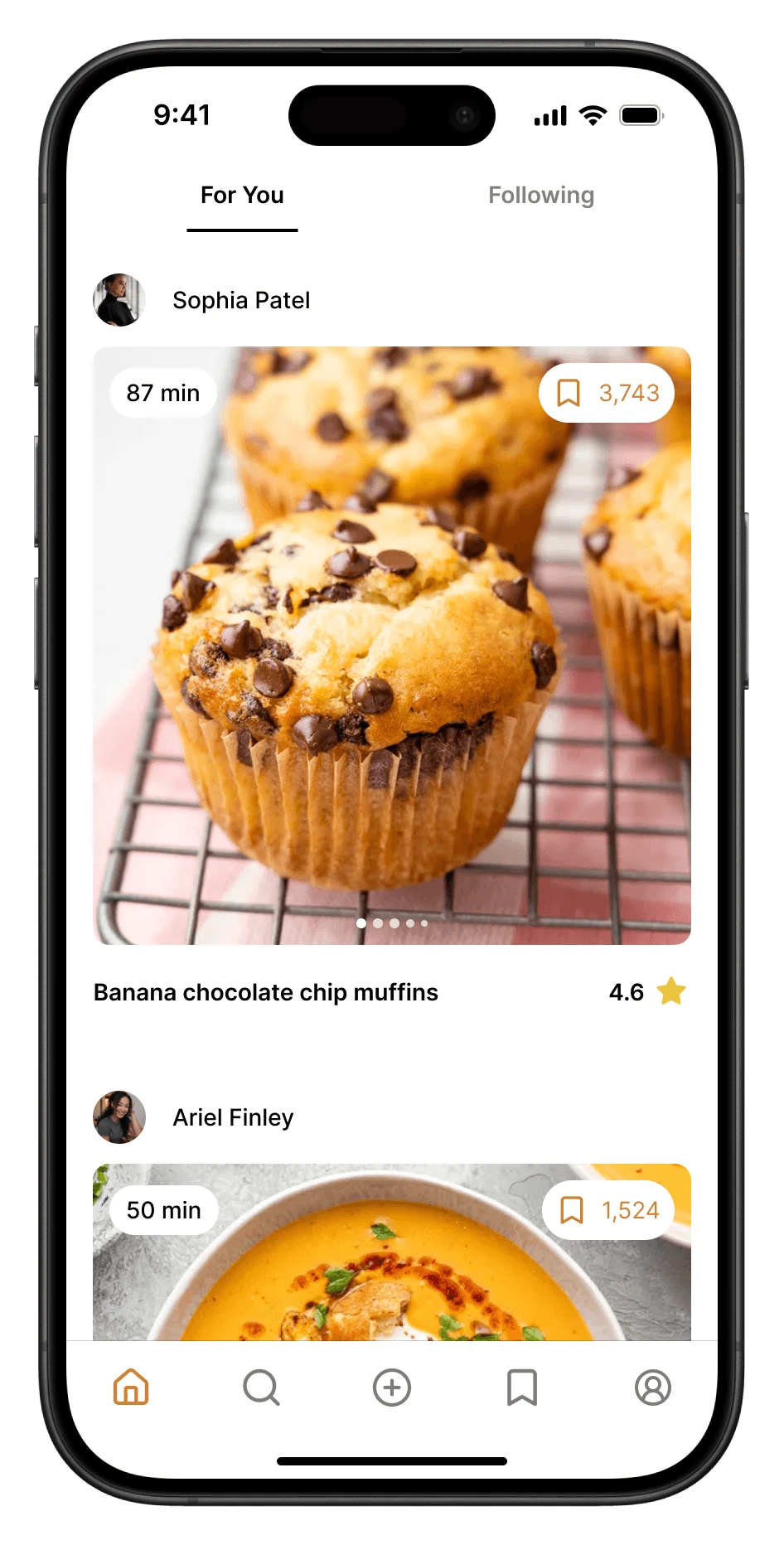Open Sophia Patel's profile
This screenshot has height=1545, width=784.
[240, 300]
